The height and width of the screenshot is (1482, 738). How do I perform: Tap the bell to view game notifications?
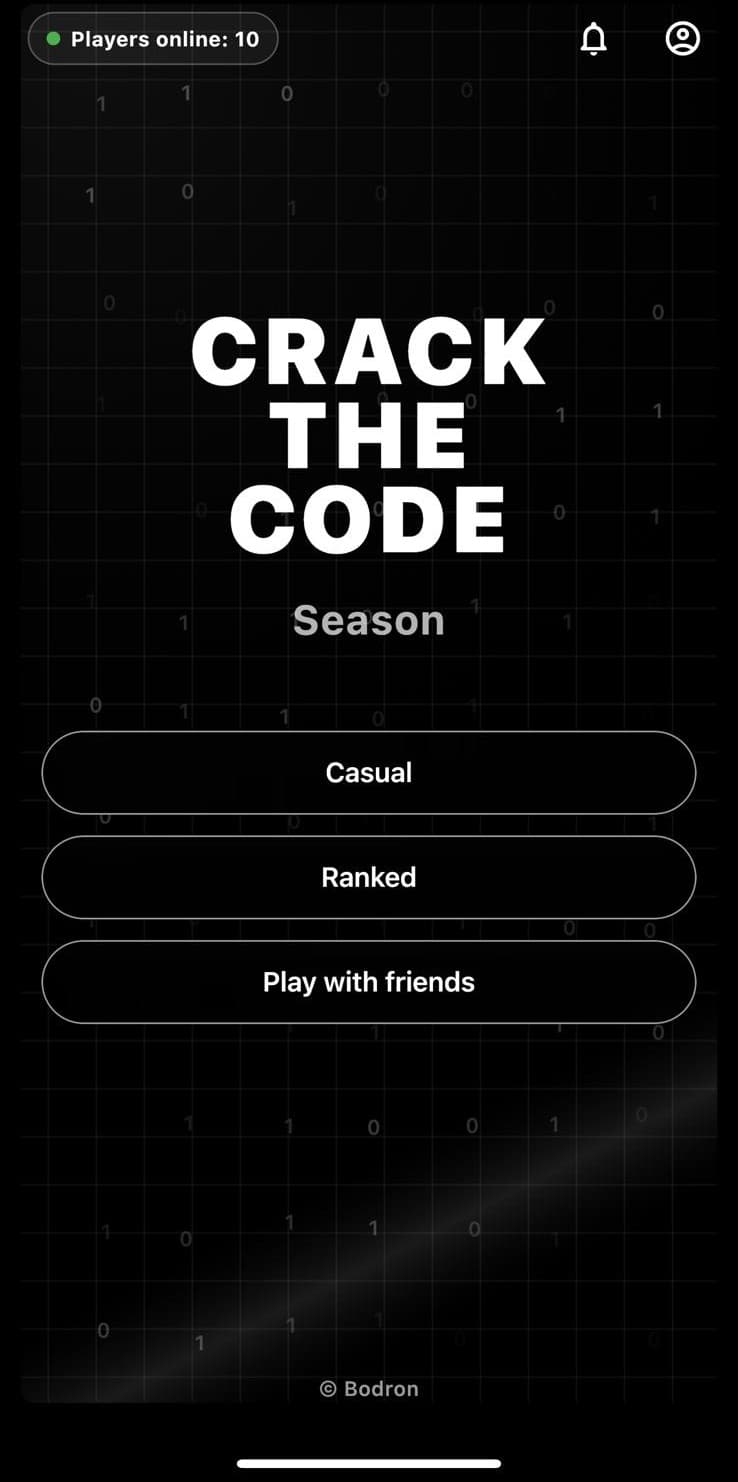(x=594, y=39)
